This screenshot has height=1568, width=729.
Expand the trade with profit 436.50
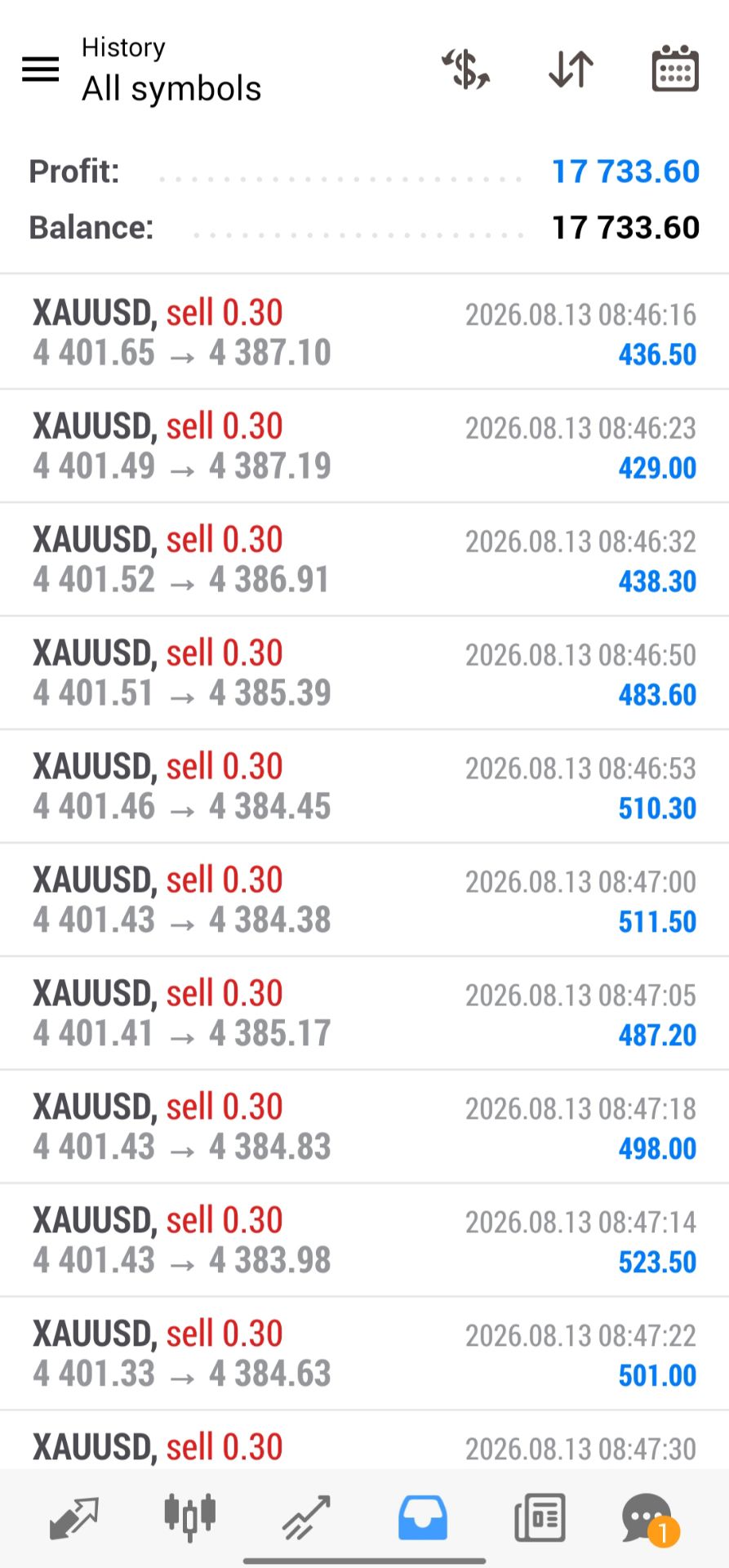(x=364, y=332)
